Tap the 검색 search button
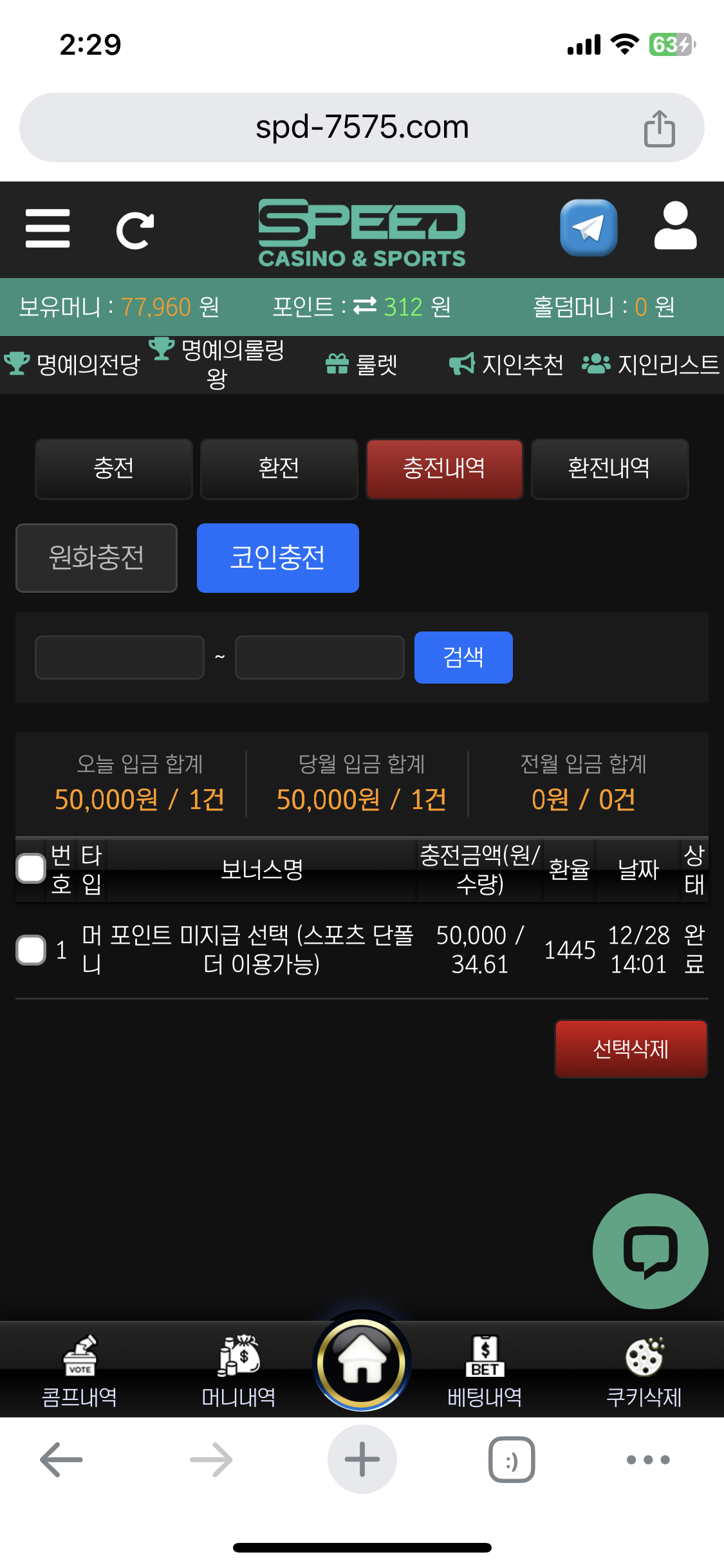Viewport: 724px width, 1568px height. point(463,657)
